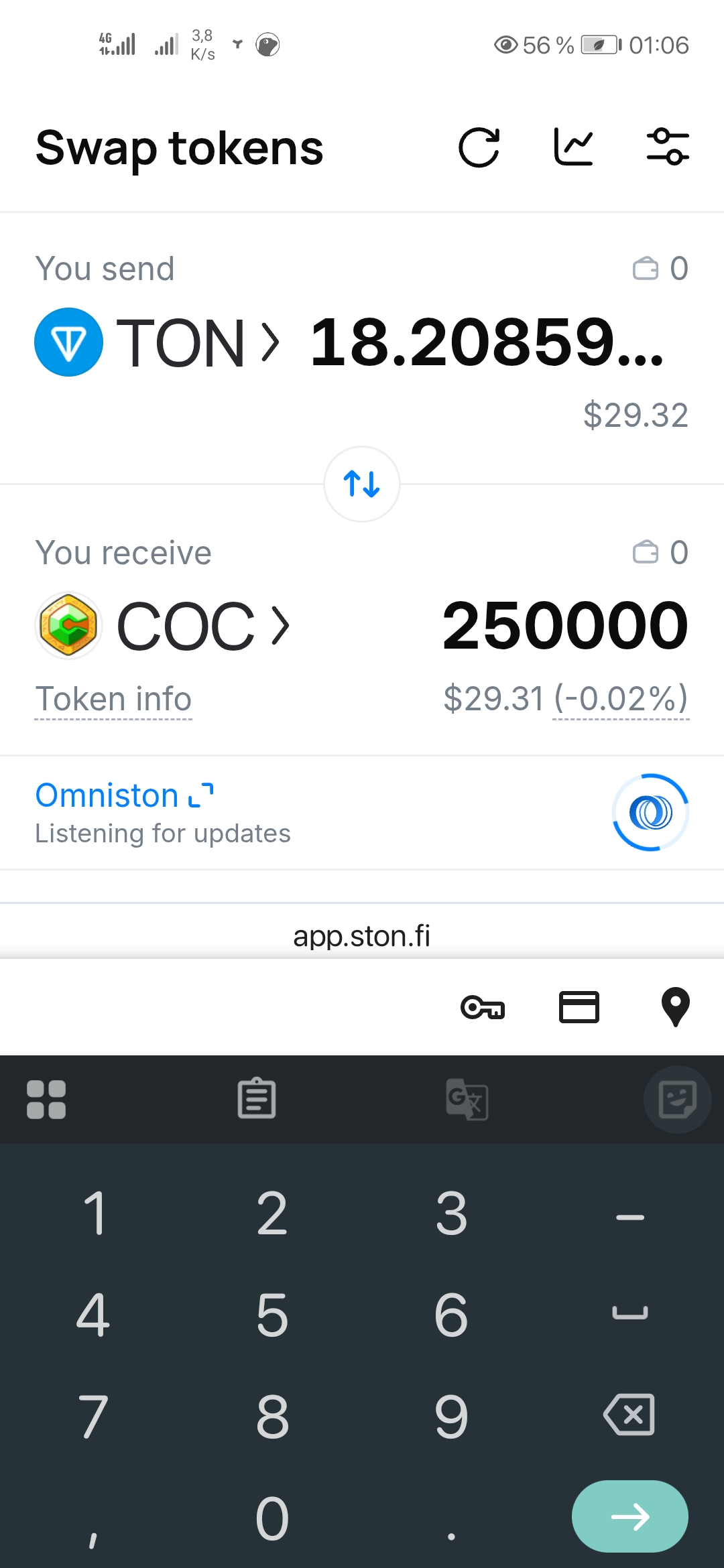This screenshot has height=1568, width=724.
Task: Refresh the swap rates
Action: [479, 147]
